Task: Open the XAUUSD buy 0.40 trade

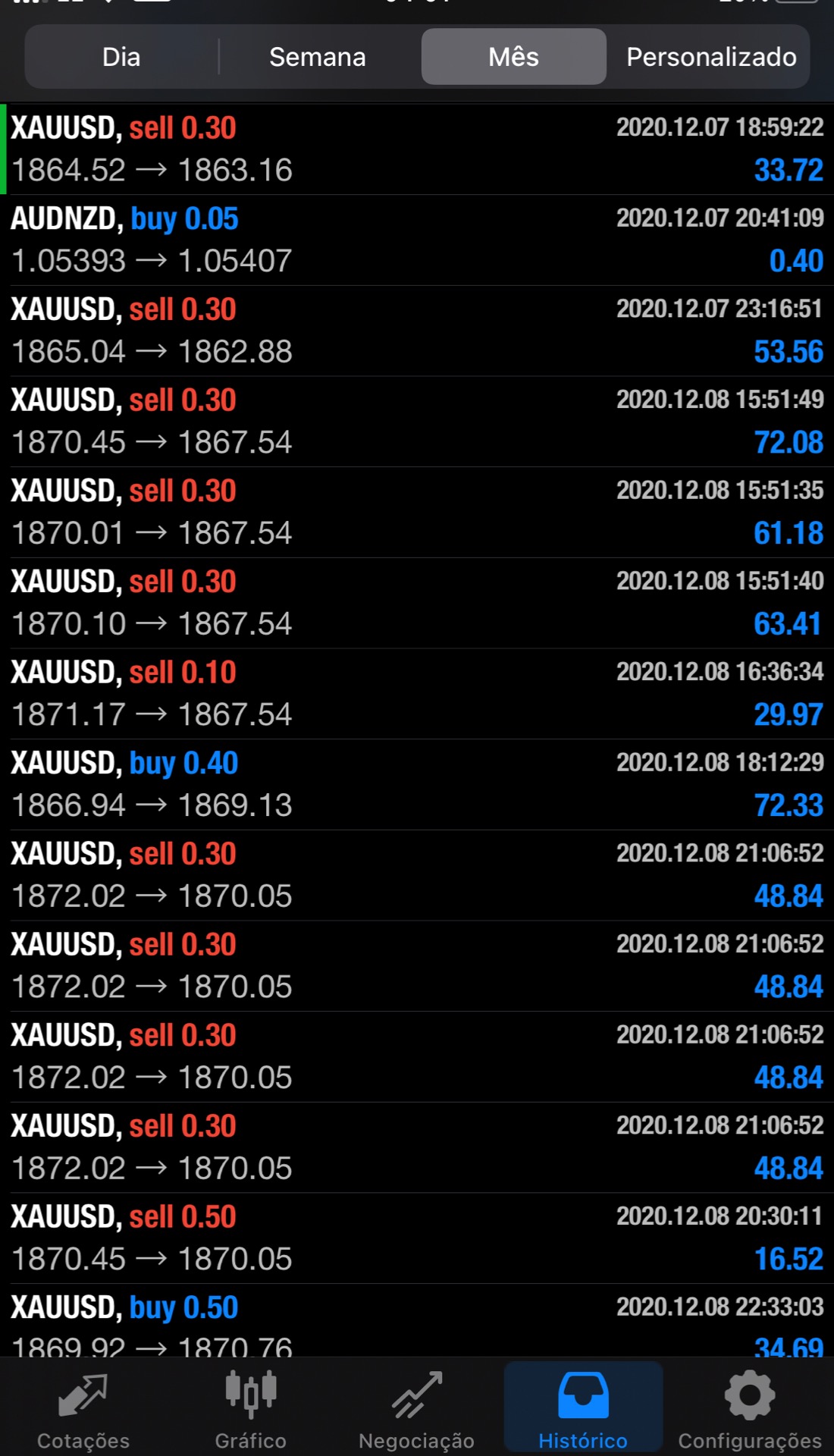Action: [x=417, y=784]
